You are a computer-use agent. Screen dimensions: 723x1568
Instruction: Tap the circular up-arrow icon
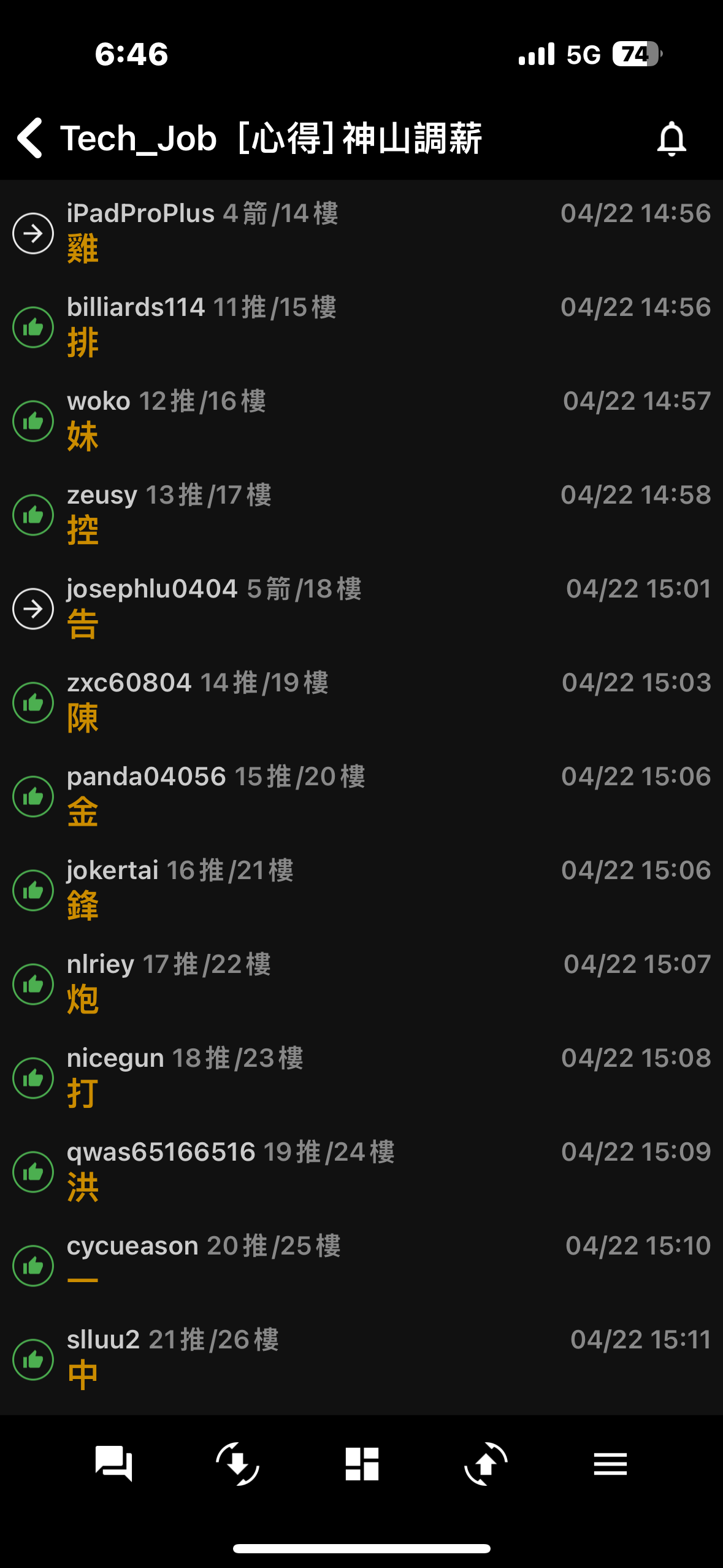[486, 1464]
